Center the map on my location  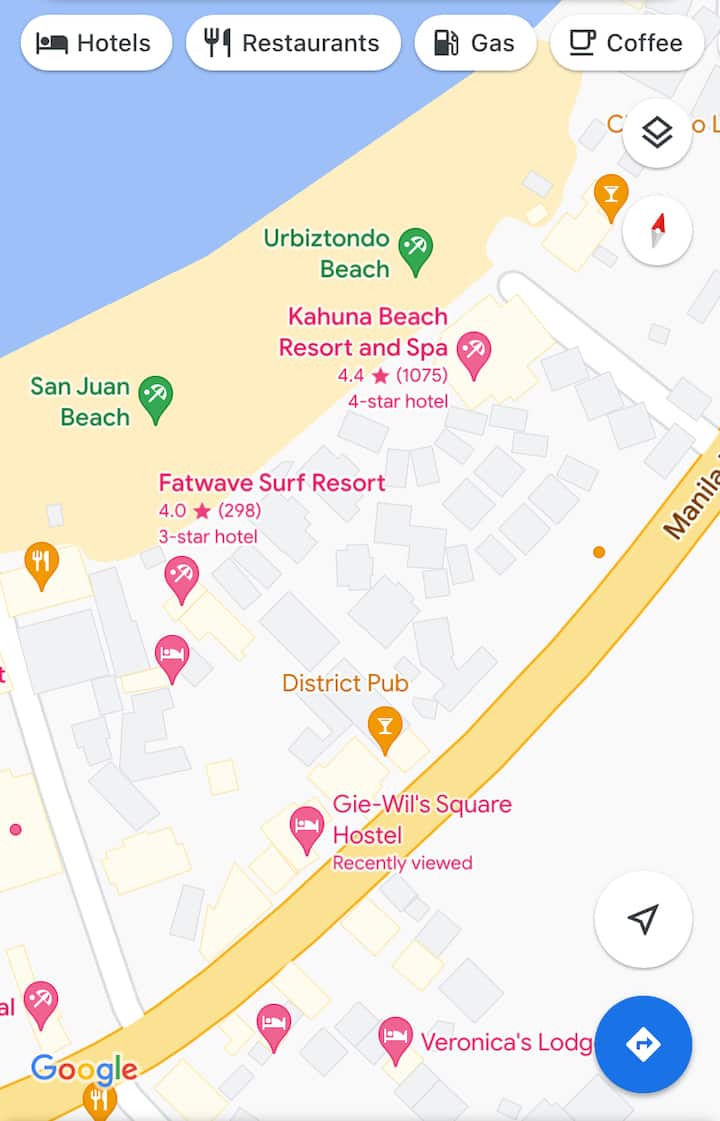click(x=643, y=919)
